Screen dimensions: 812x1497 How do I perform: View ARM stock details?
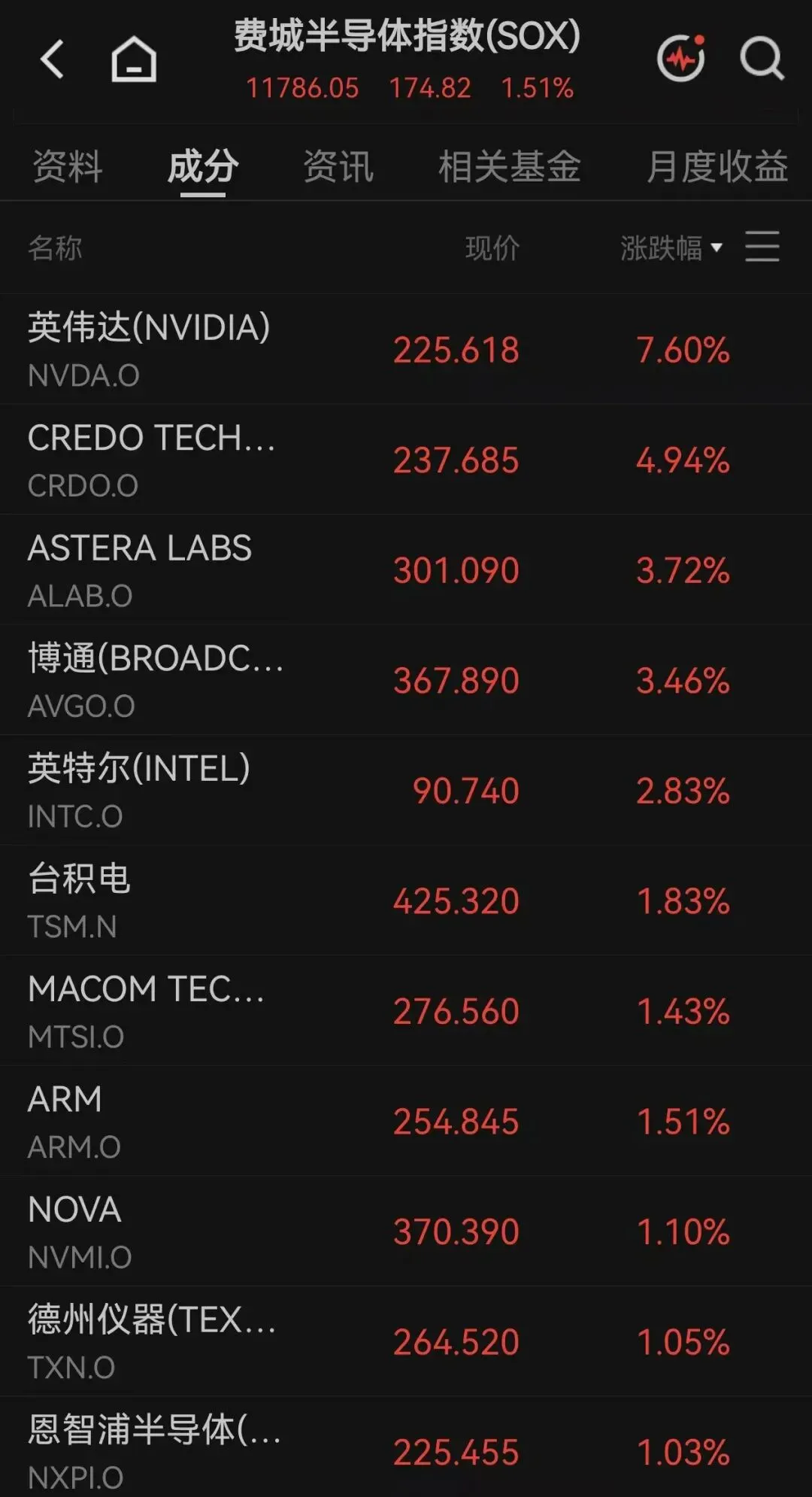click(406, 1121)
